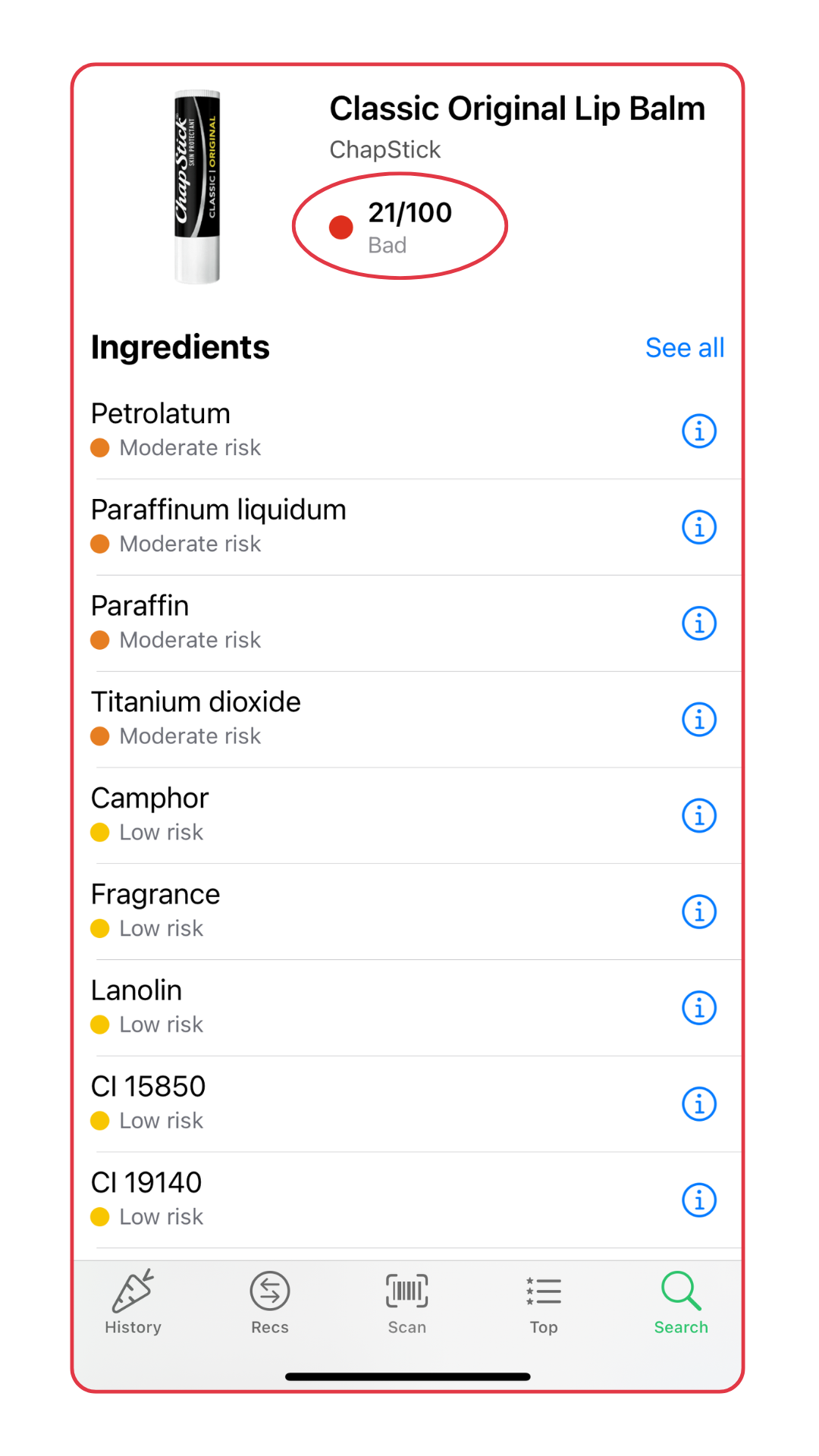The width and height of the screenshot is (819, 1456).
Task: Show Fragrance ingredient details
Action: (x=699, y=912)
